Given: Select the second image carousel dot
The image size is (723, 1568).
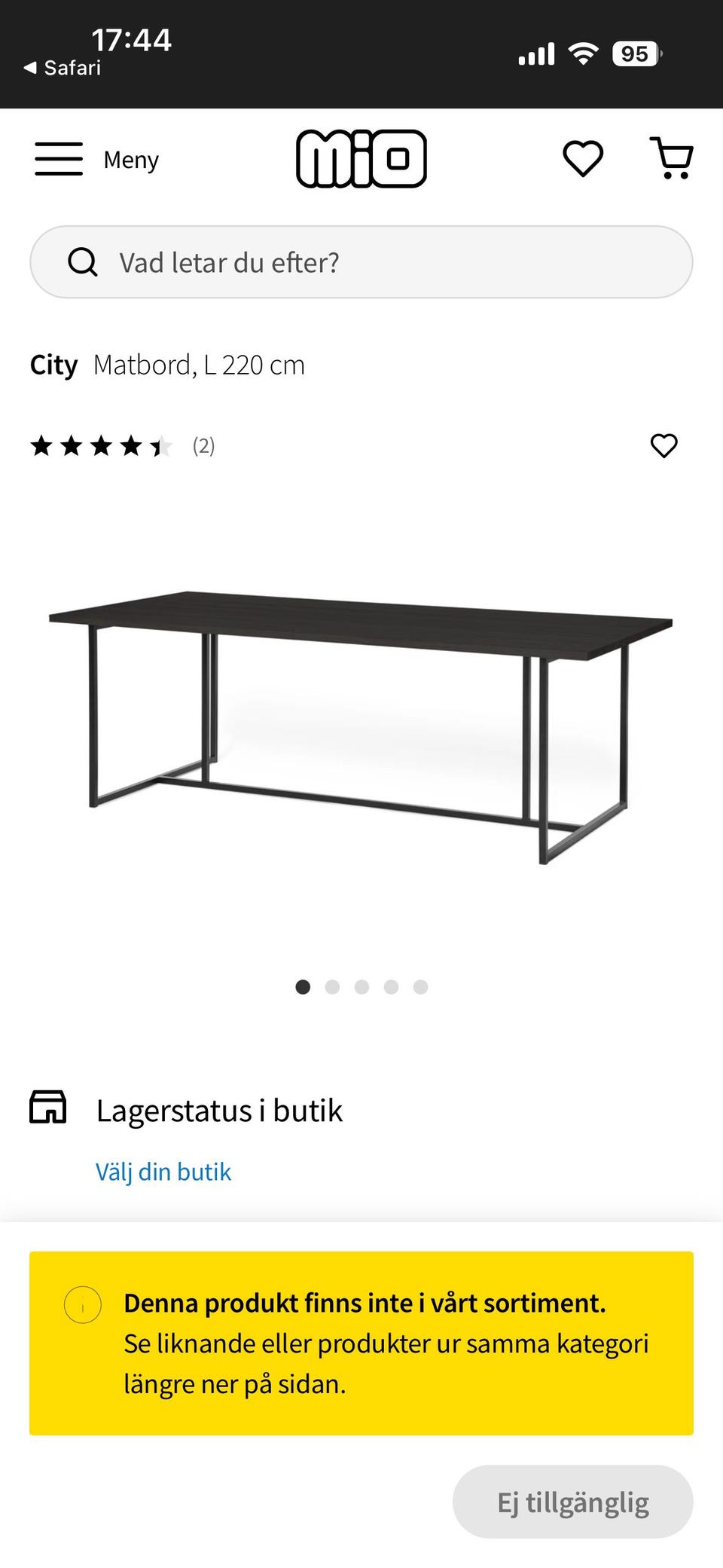Looking at the screenshot, I should [x=333, y=986].
